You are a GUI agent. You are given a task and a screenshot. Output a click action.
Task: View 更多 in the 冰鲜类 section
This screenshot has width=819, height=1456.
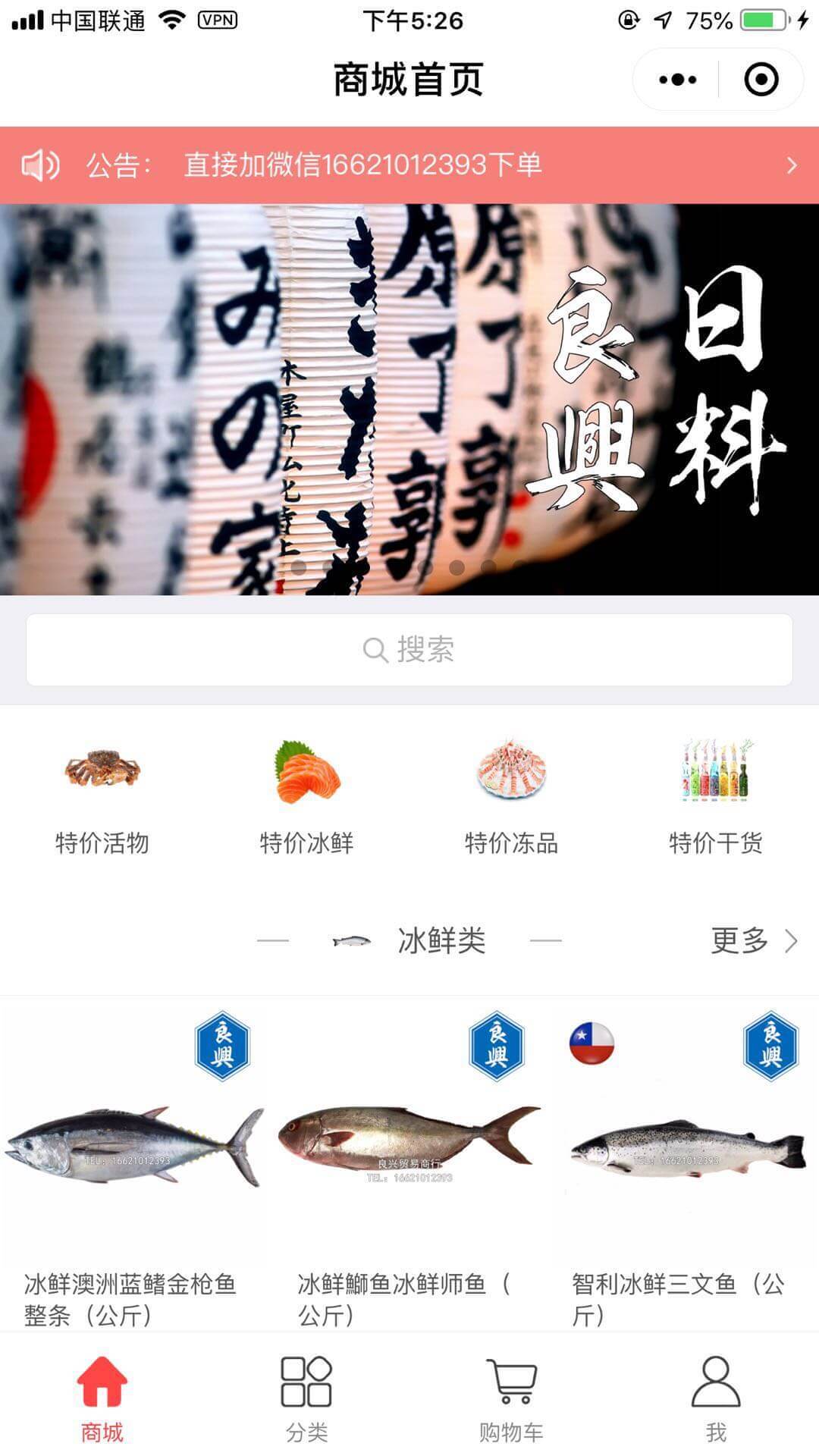click(752, 941)
